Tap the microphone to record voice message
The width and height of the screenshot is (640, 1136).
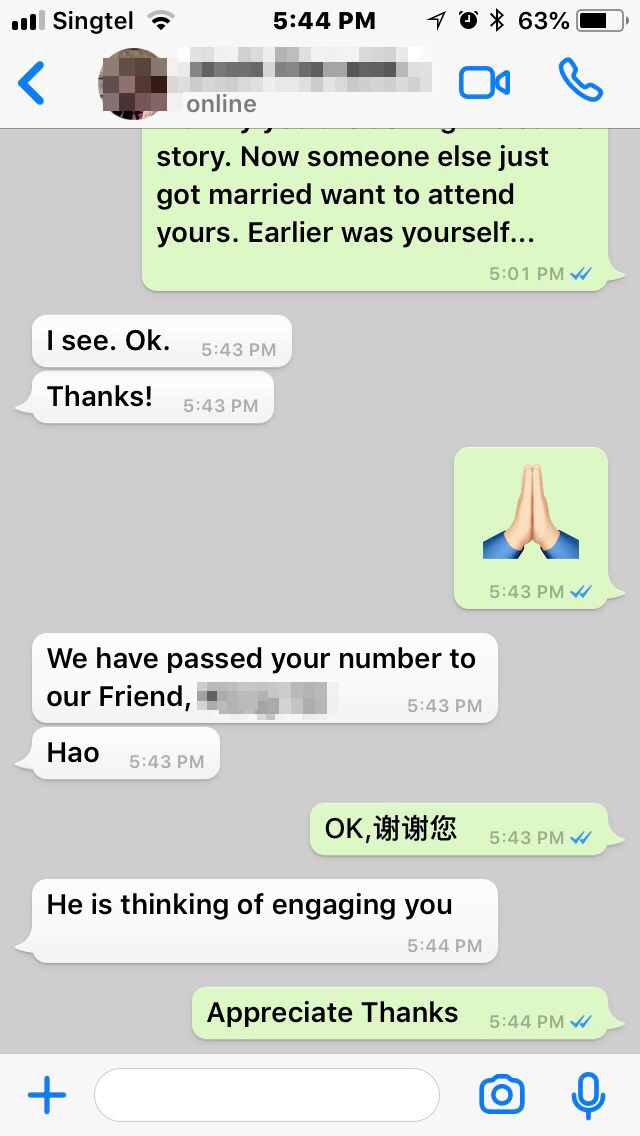(x=587, y=1095)
